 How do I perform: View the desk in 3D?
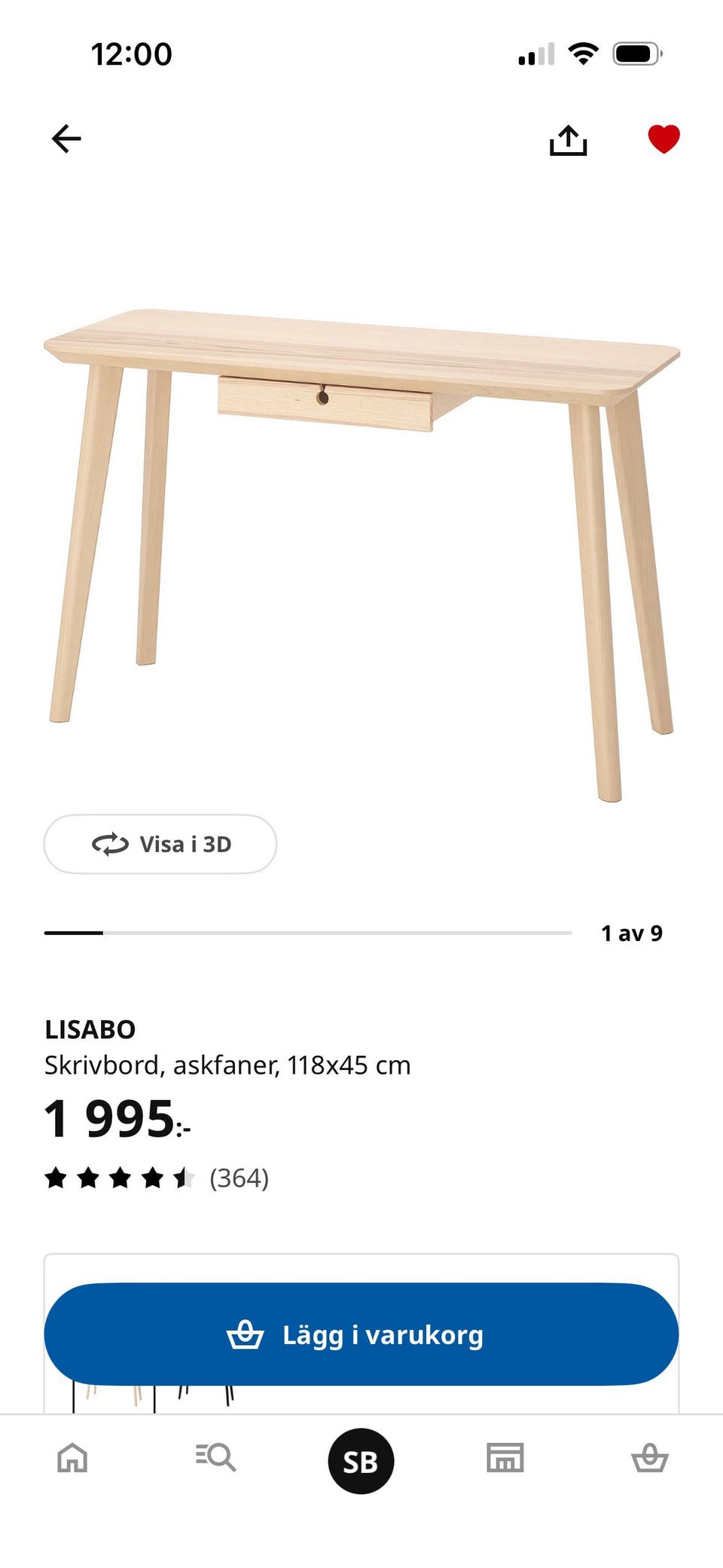tap(160, 844)
